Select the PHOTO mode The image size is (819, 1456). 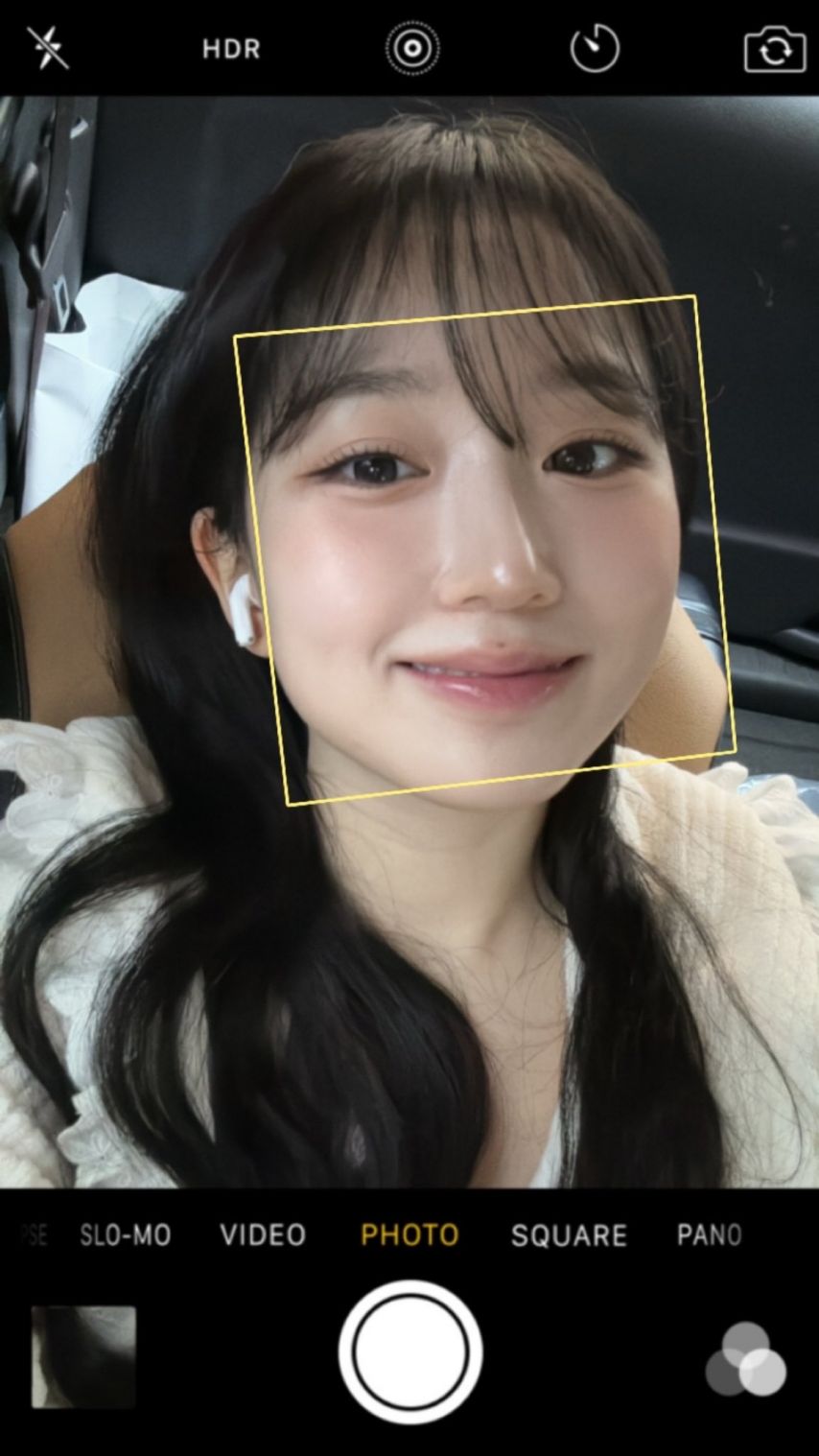point(409,1234)
